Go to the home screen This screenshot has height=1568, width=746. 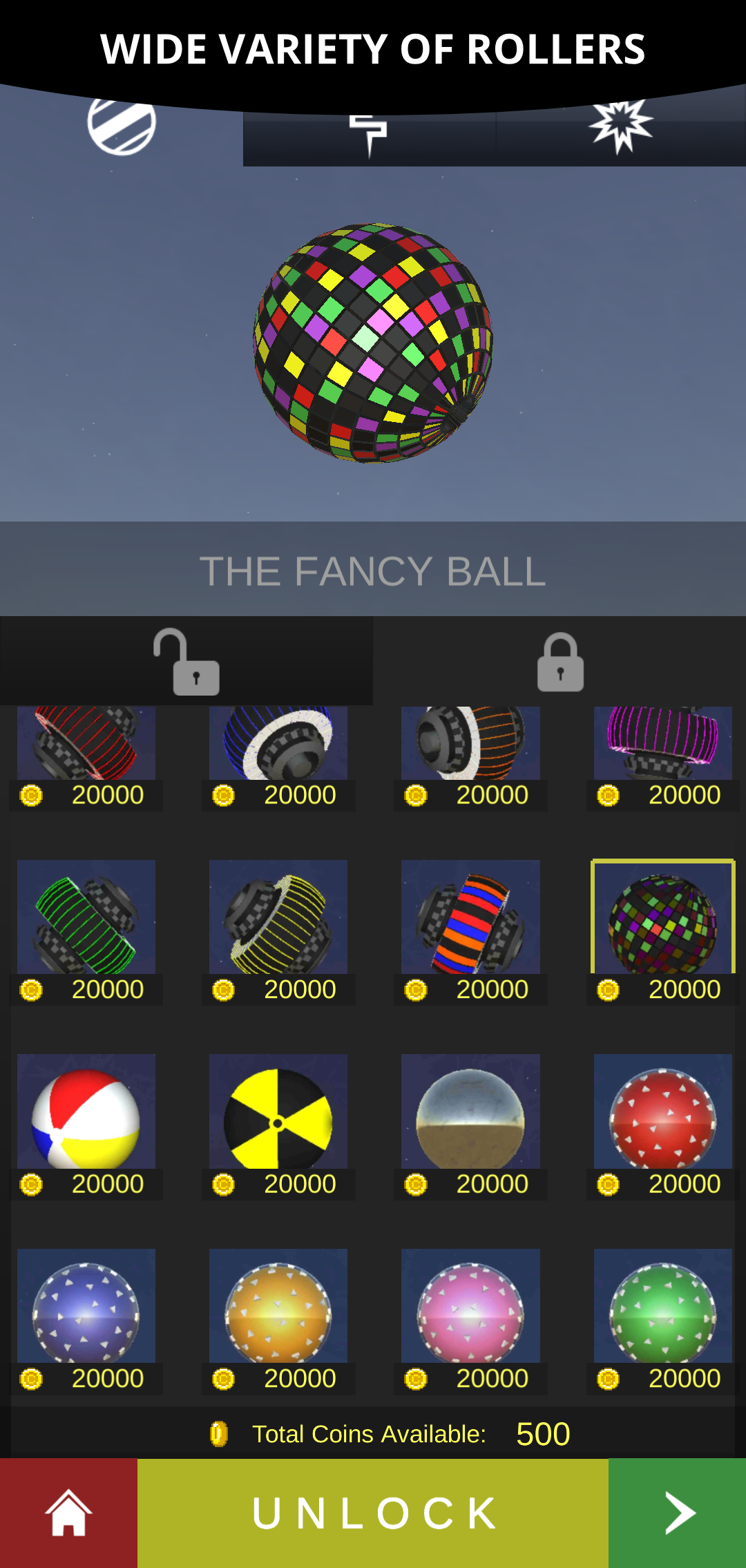tap(68, 1513)
